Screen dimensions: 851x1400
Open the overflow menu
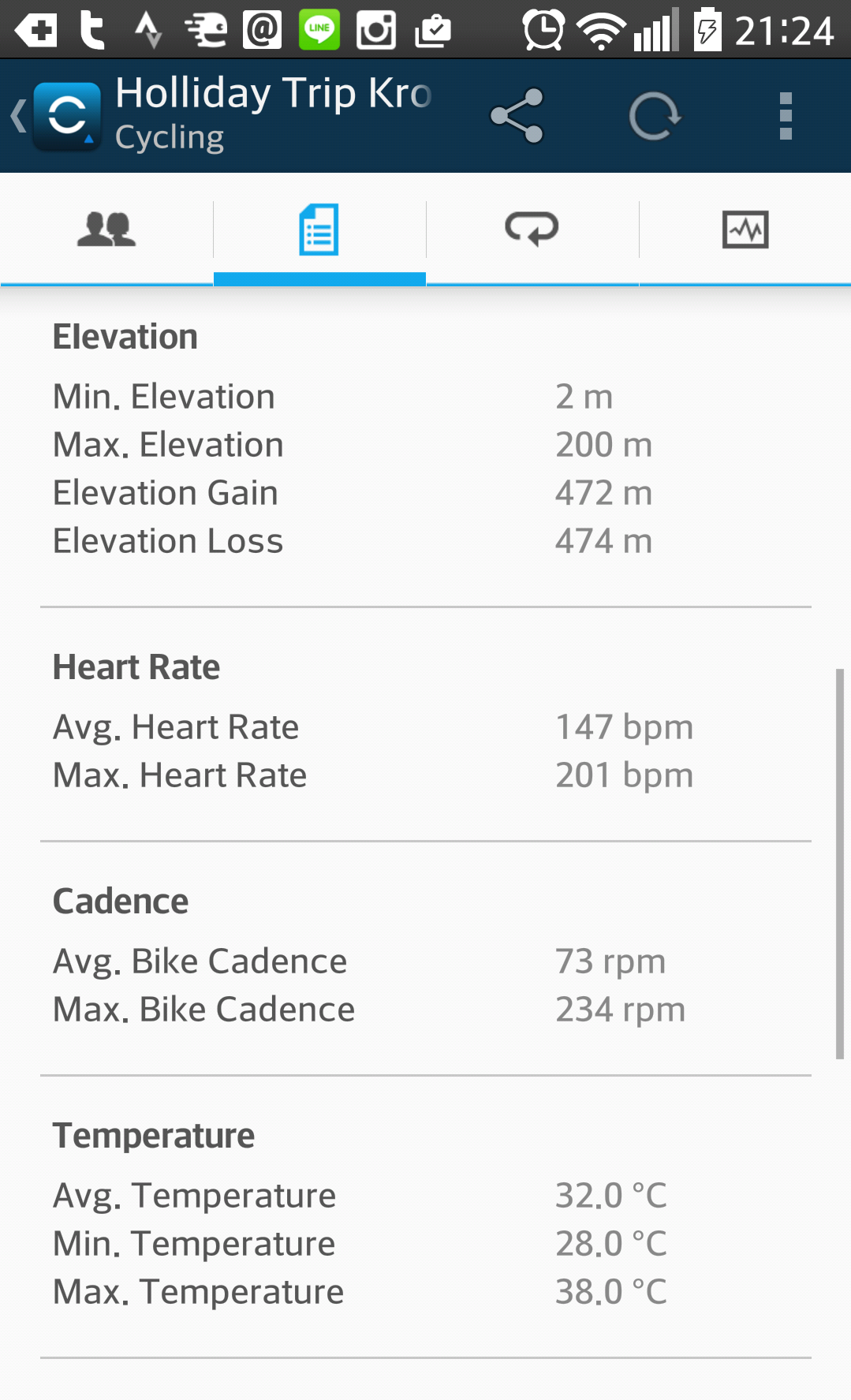[785, 116]
